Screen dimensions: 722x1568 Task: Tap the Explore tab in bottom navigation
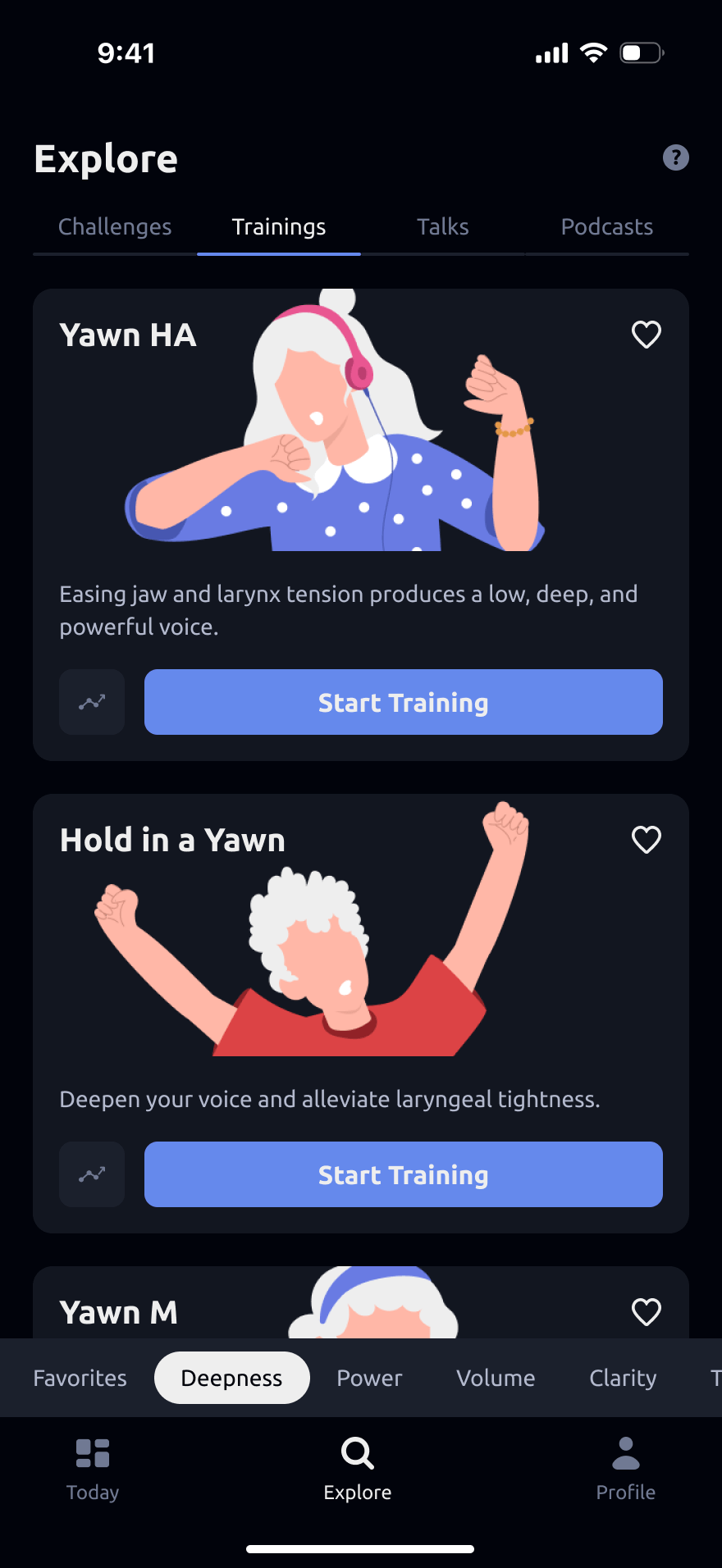(358, 1470)
